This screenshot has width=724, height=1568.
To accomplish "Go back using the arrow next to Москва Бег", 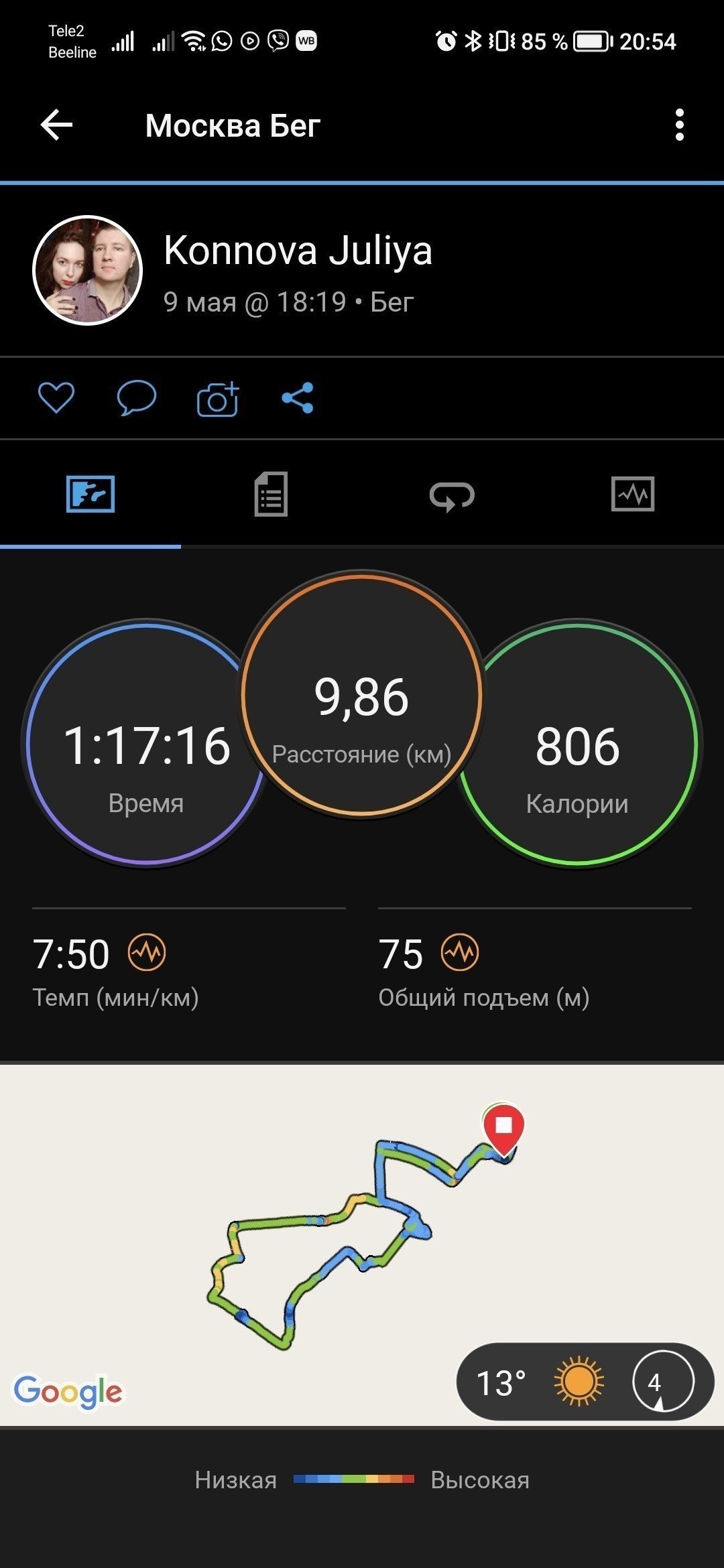I will click(x=56, y=125).
